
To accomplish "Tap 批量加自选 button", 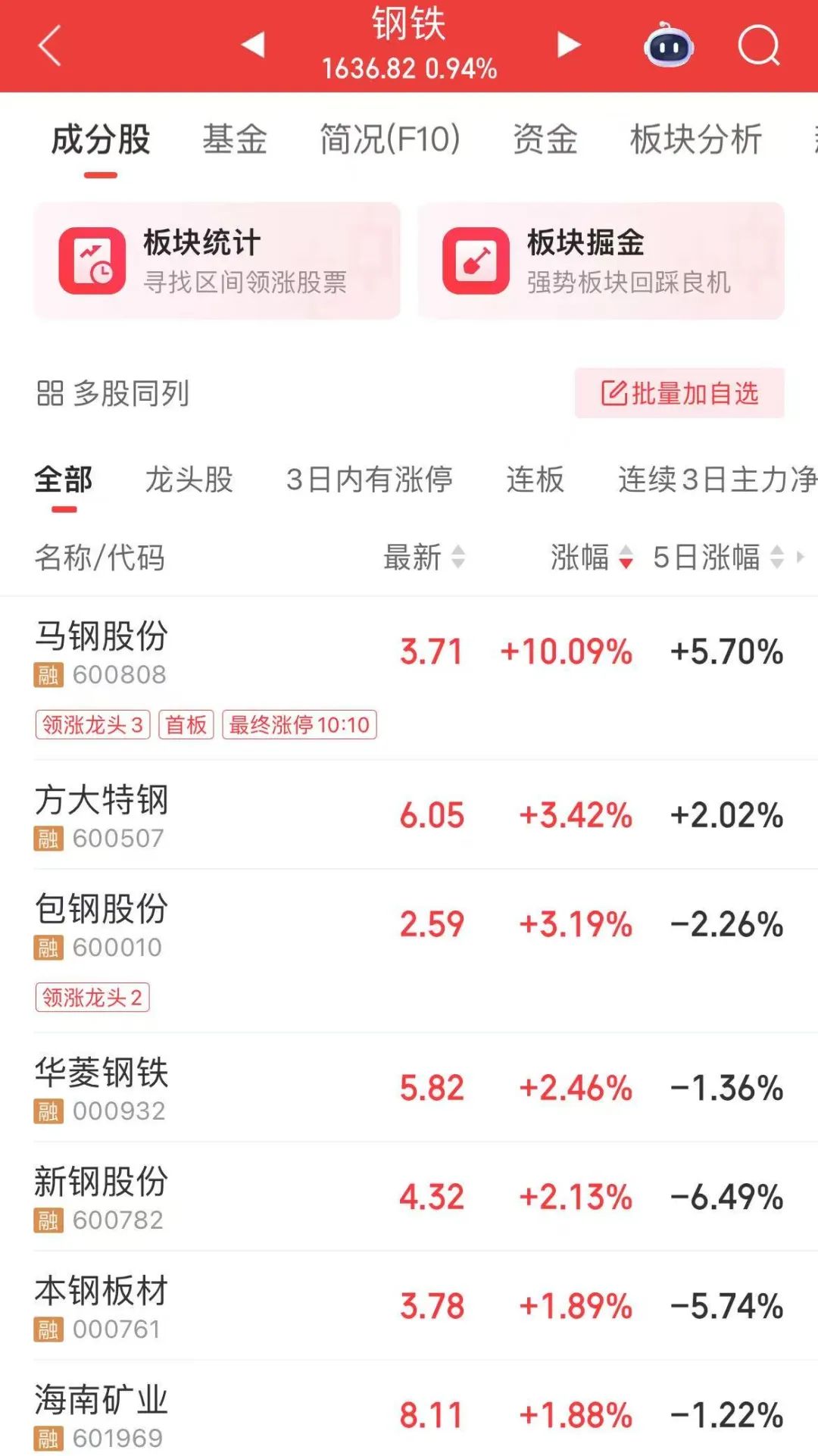I will coord(679,393).
